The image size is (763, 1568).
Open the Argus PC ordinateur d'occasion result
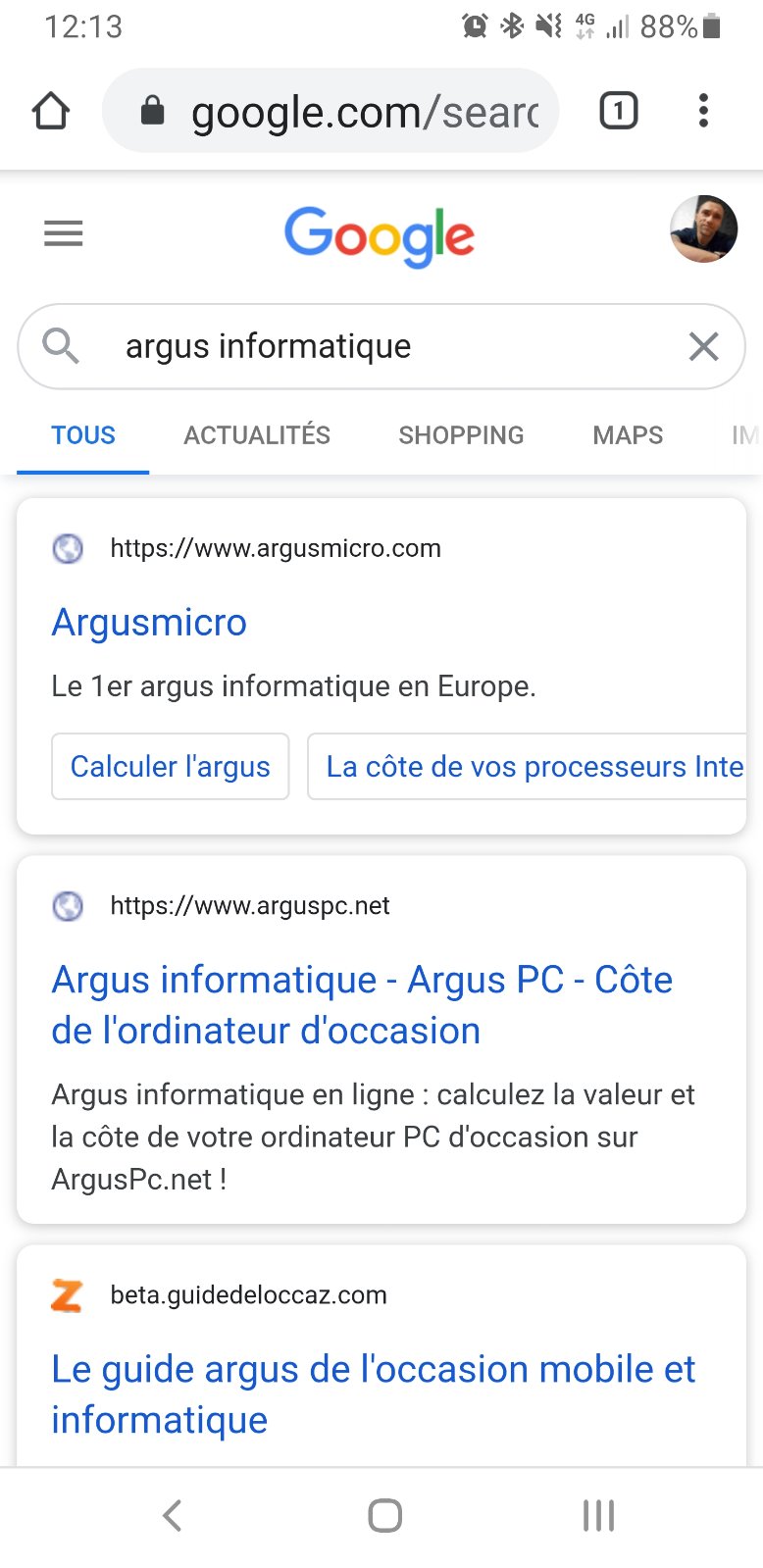(362, 1005)
